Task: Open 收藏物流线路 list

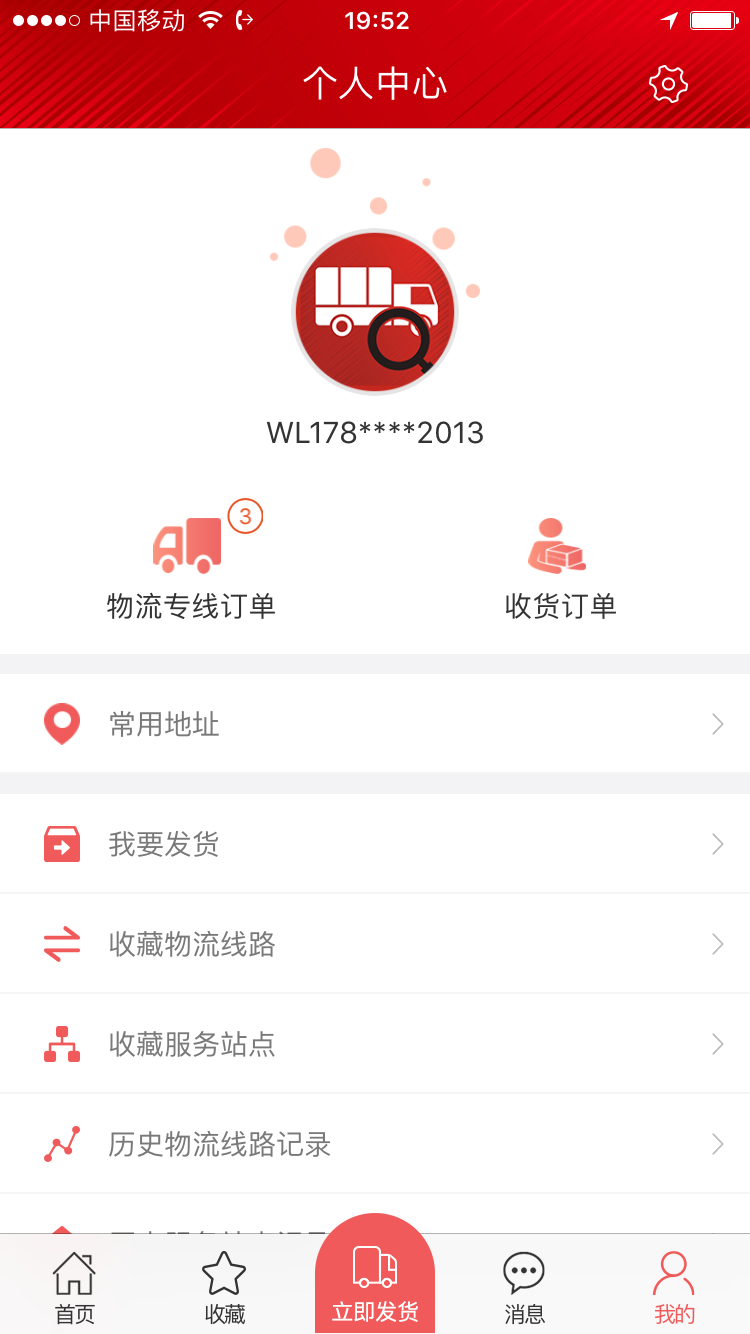Action: [375, 944]
